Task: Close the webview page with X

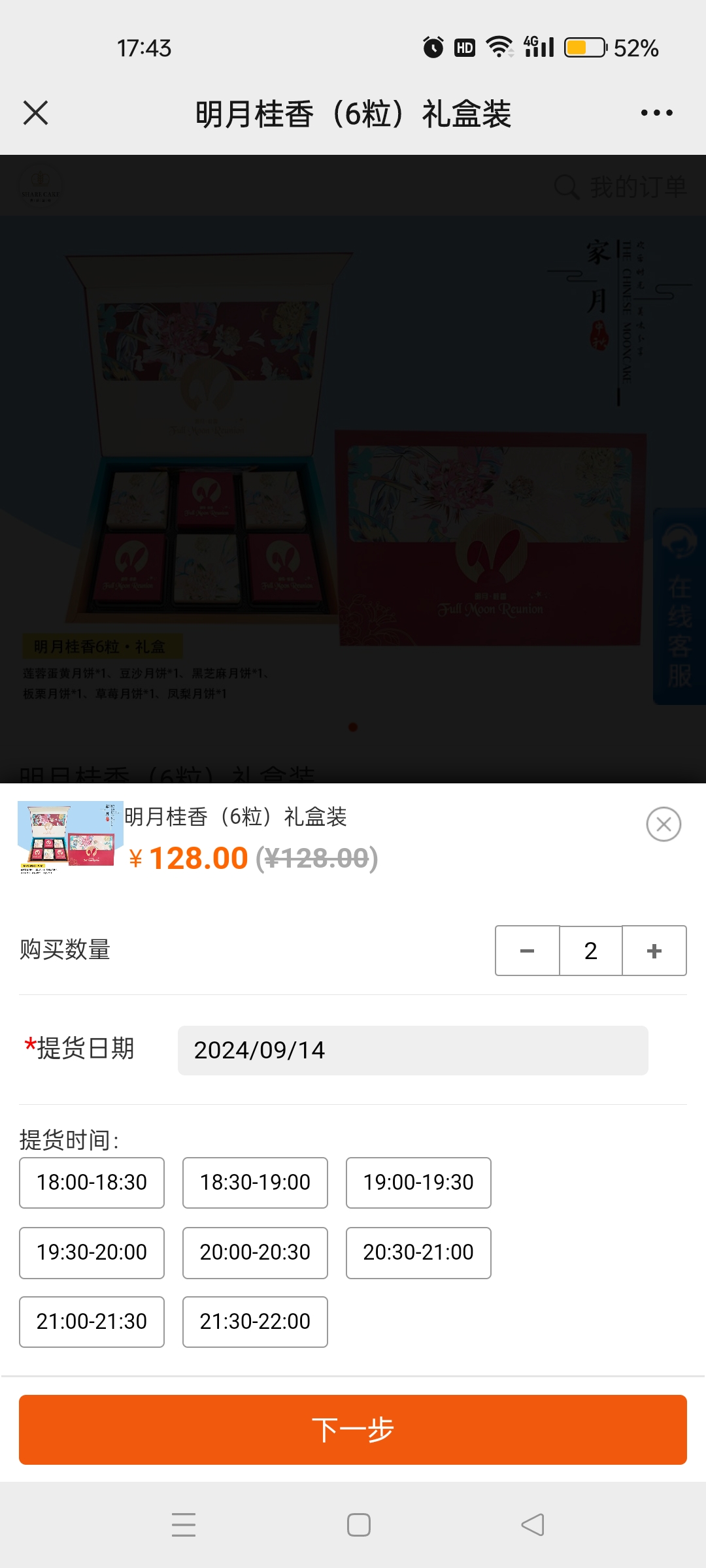Action: (x=36, y=113)
